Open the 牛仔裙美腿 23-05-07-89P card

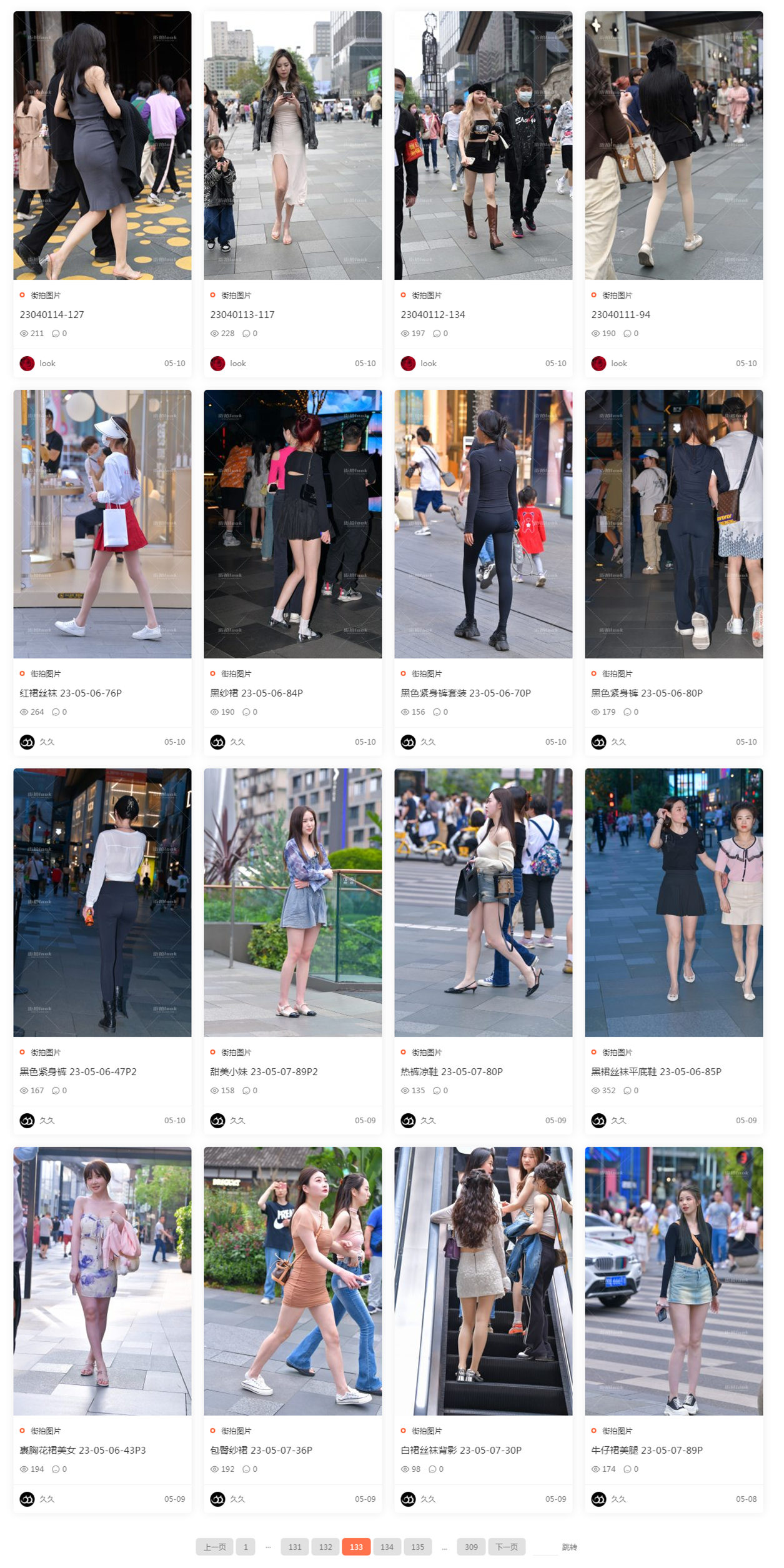click(673, 1281)
